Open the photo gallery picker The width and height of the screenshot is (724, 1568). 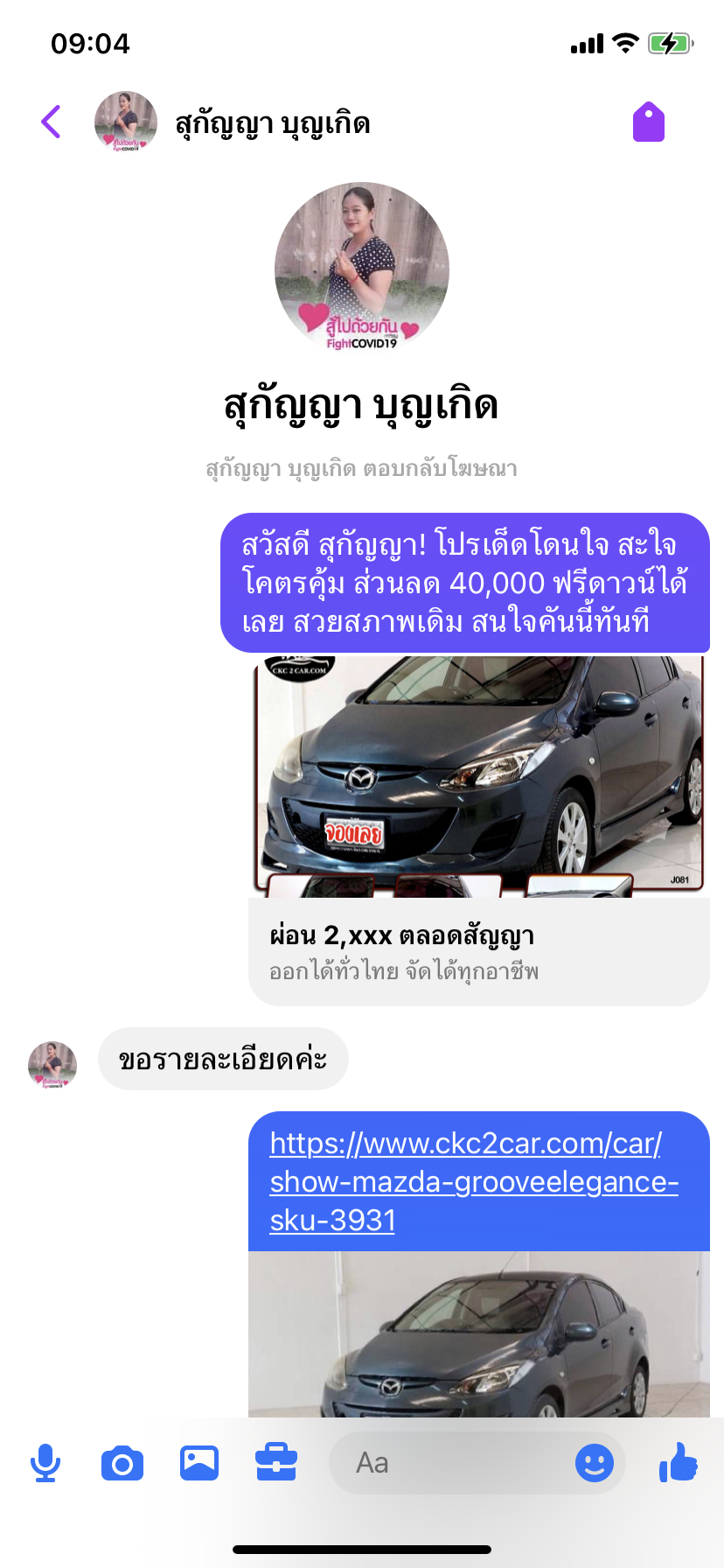(x=199, y=1463)
